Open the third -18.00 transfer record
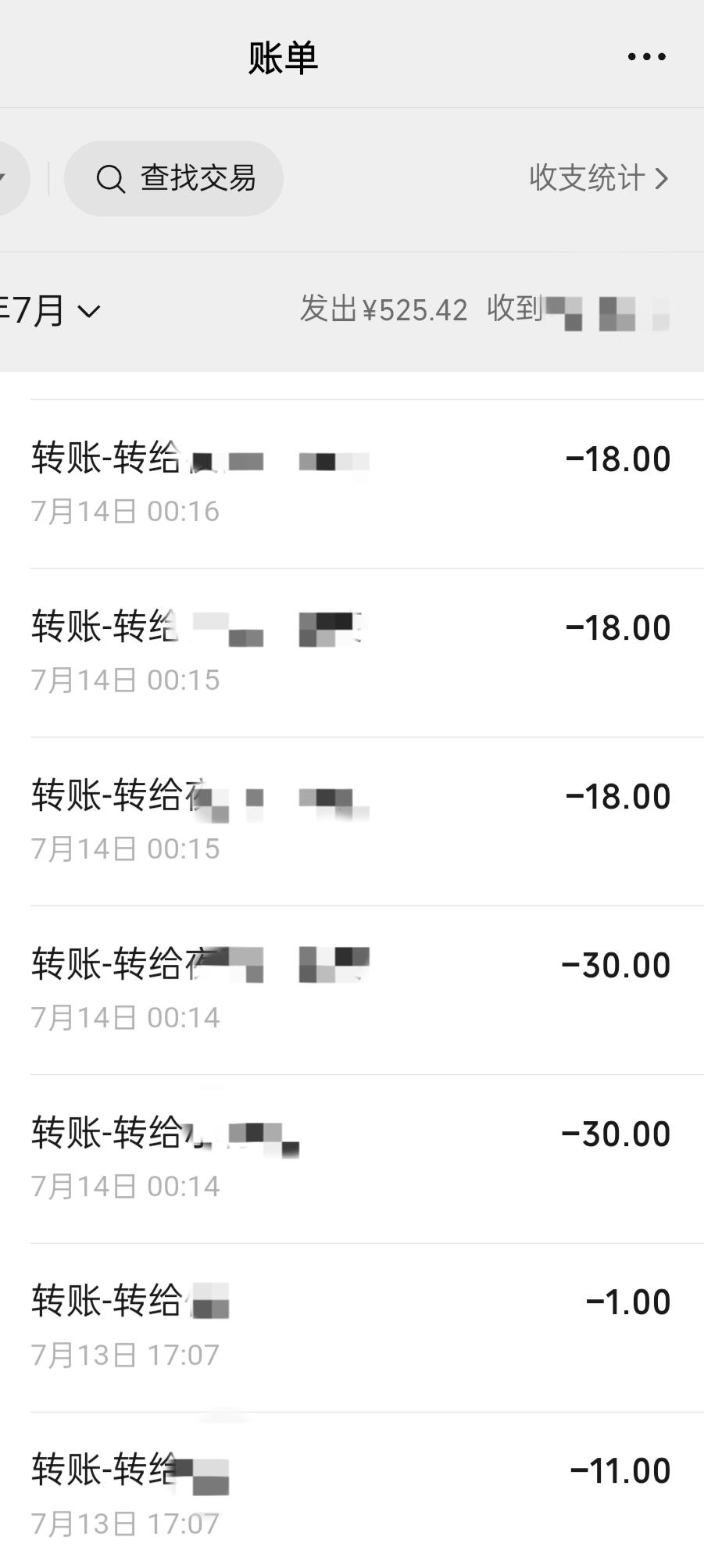The height and width of the screenshot is (1568, 704). 352,816
